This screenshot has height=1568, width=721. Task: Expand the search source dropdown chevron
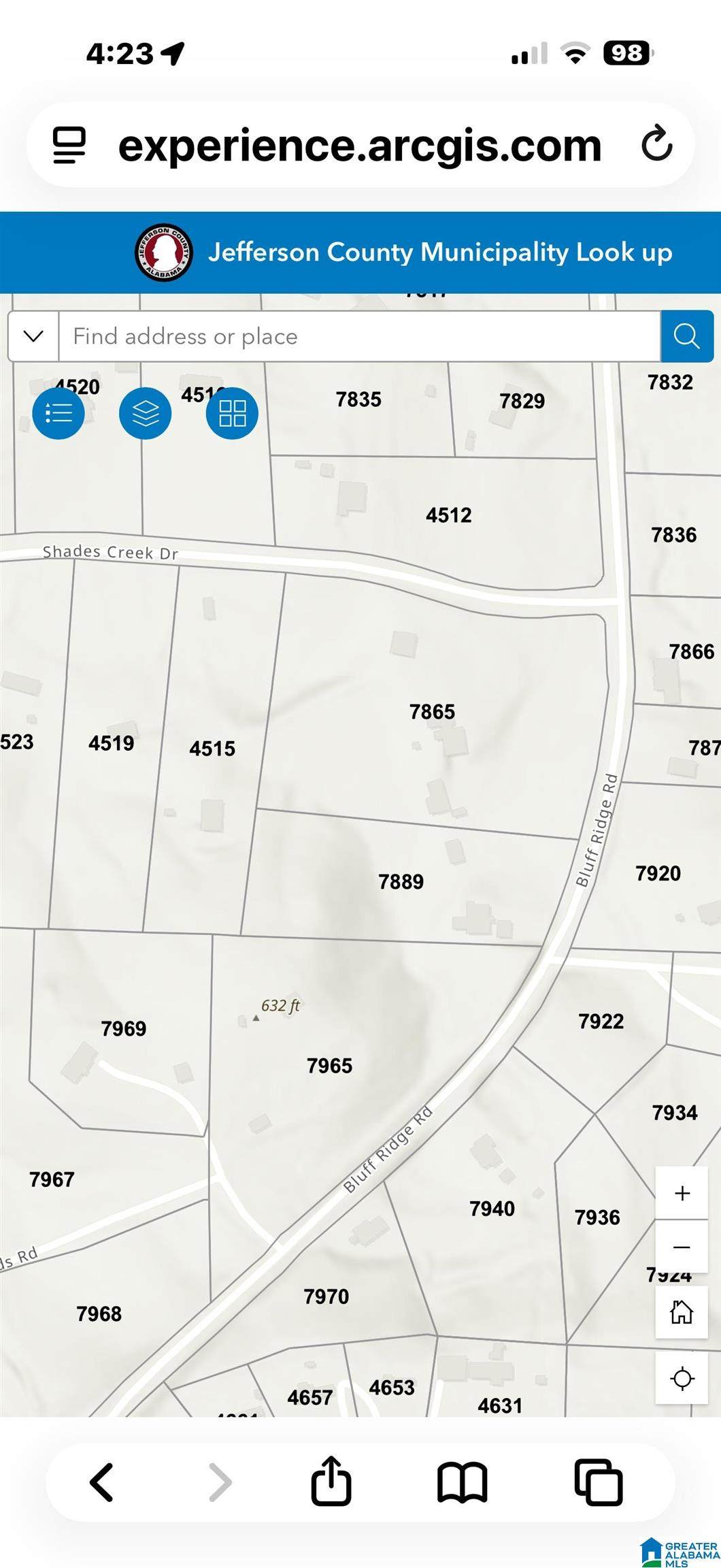[x=33, y=336]
